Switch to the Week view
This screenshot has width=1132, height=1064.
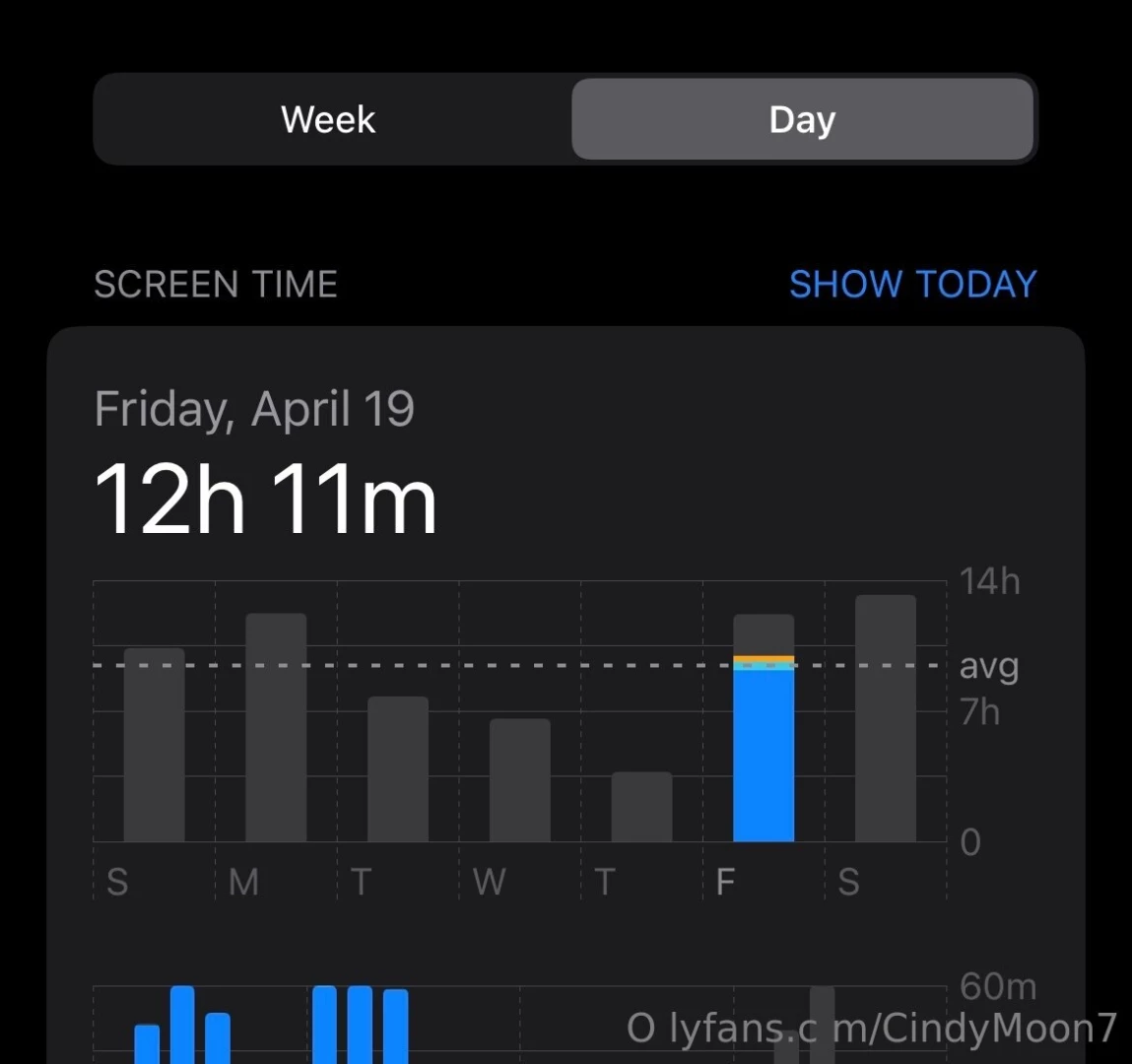coord(329,120)
